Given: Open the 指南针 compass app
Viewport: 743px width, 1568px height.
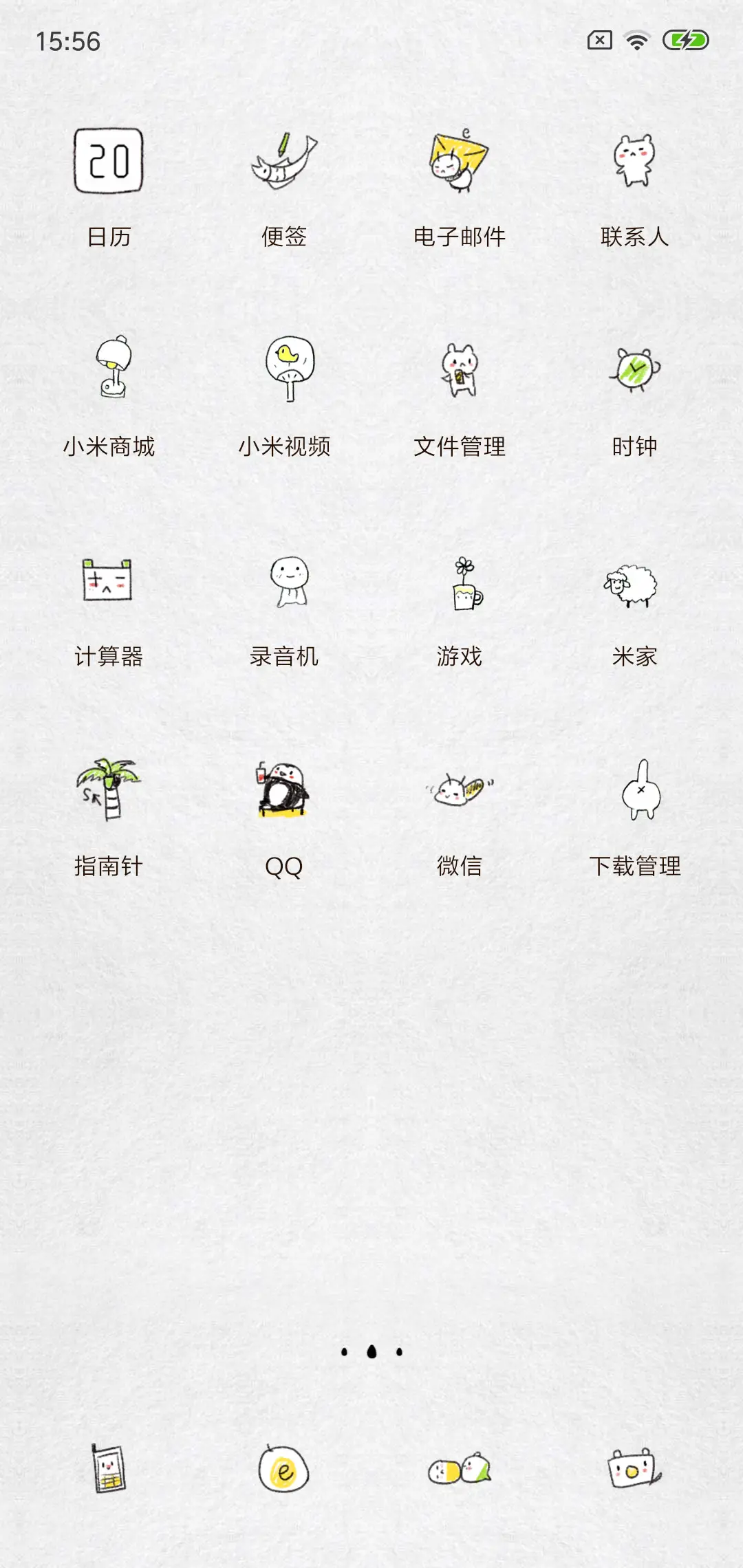Looking at the screenshot, I should 107,791.
